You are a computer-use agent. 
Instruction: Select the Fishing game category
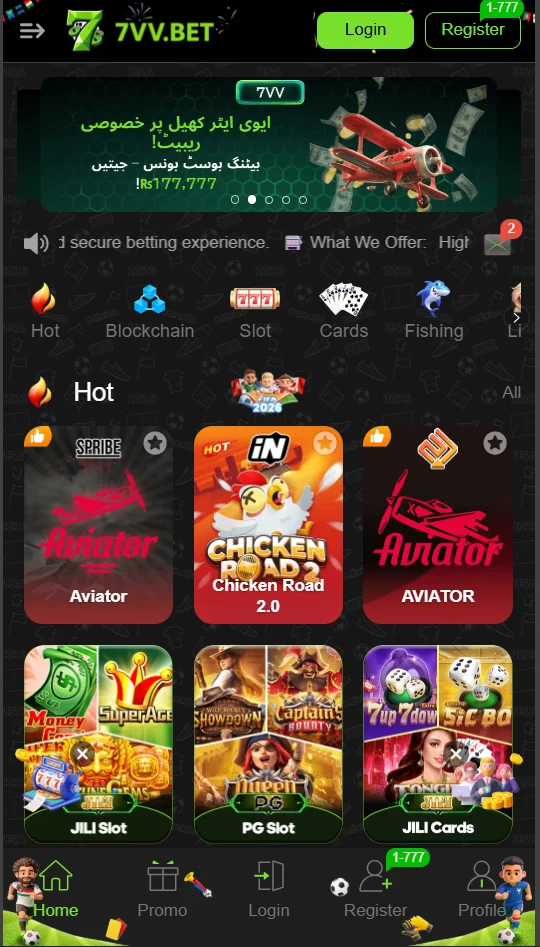(434, 311)
